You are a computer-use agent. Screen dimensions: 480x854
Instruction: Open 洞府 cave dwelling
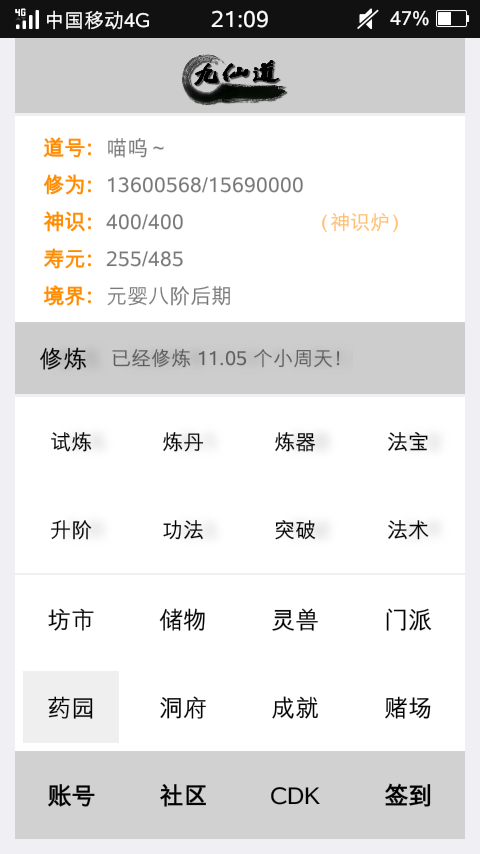pyautogui.click(x=183, y=707)
